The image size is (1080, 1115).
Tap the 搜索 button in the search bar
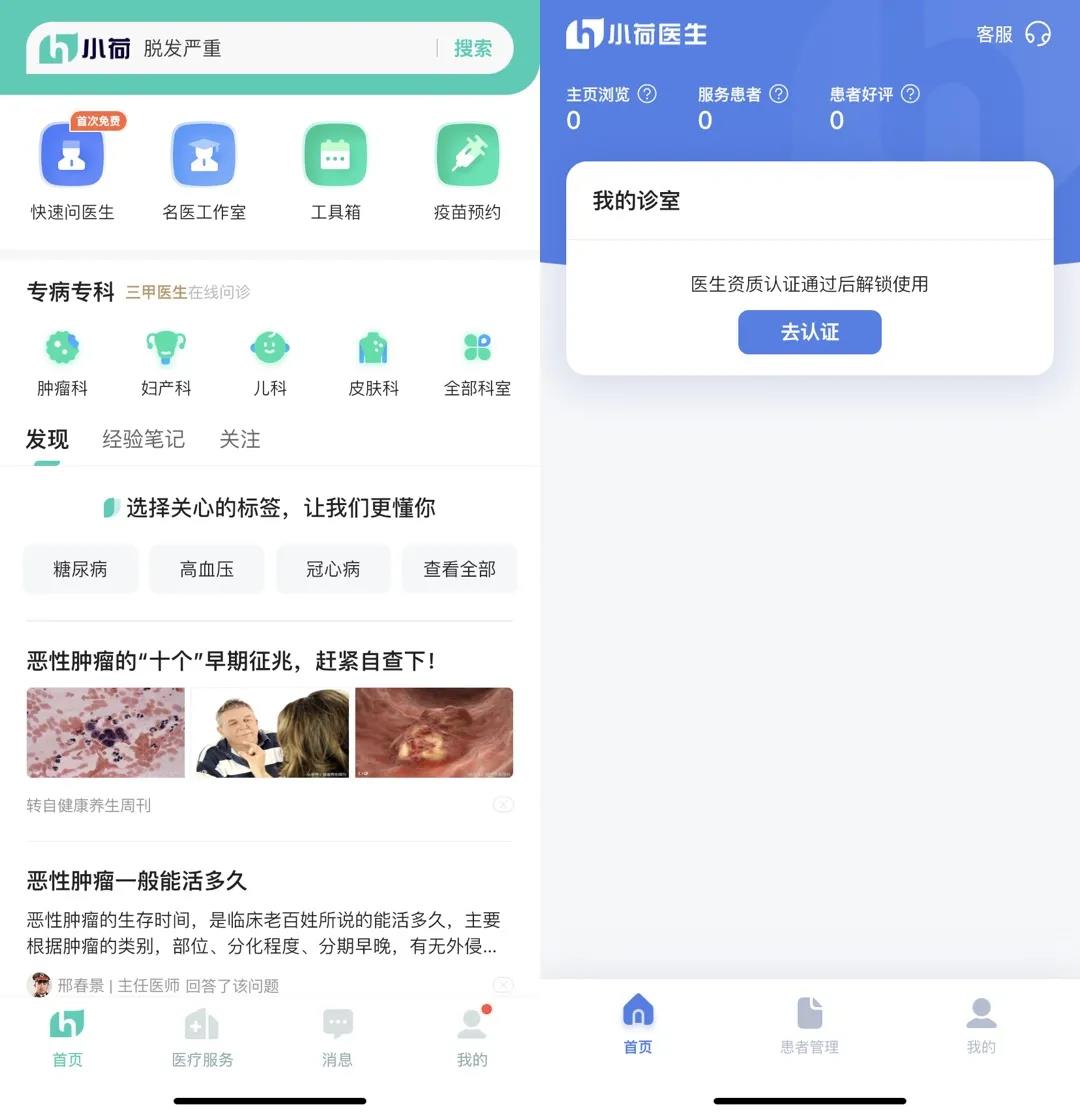[x=472, y=48]
